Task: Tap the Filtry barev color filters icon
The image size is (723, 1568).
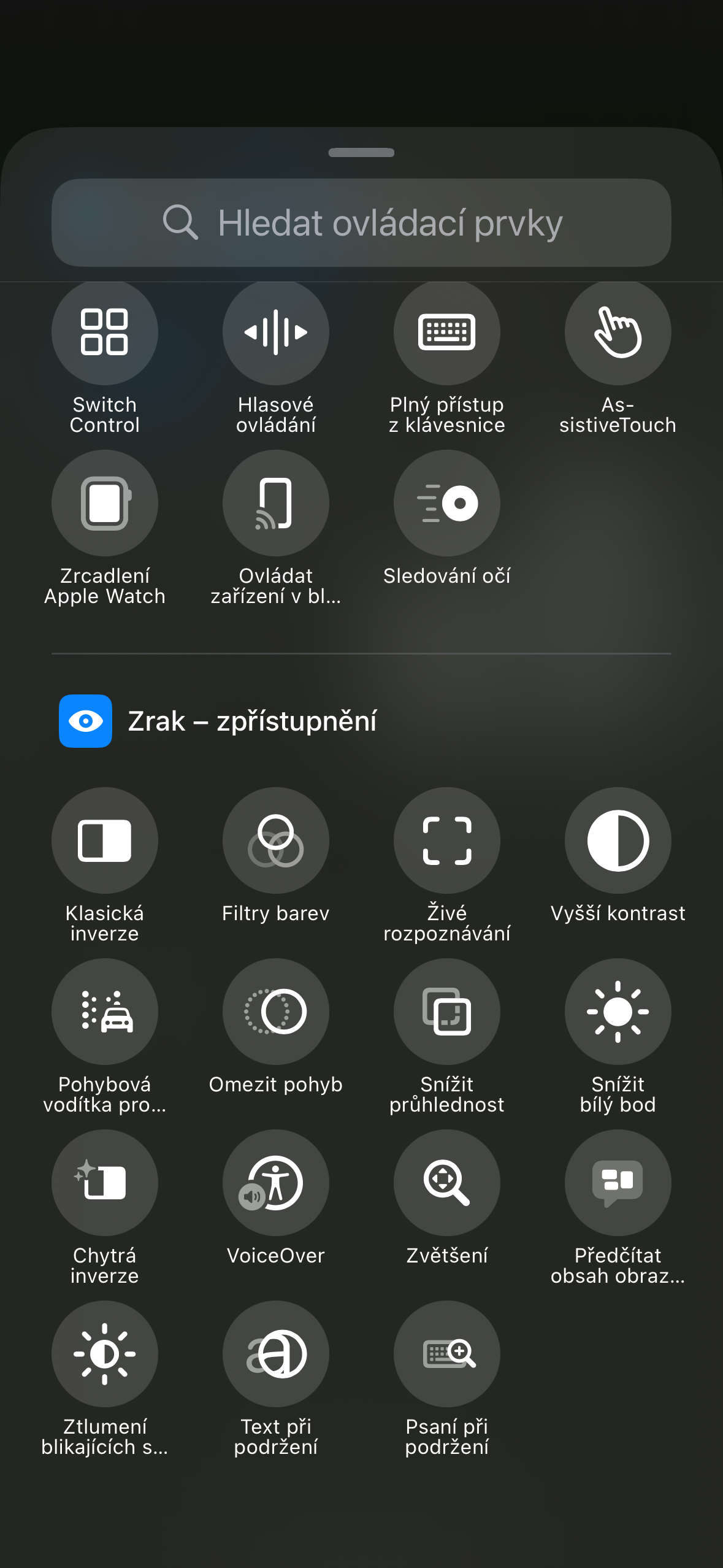Action: tap(275, 841)
